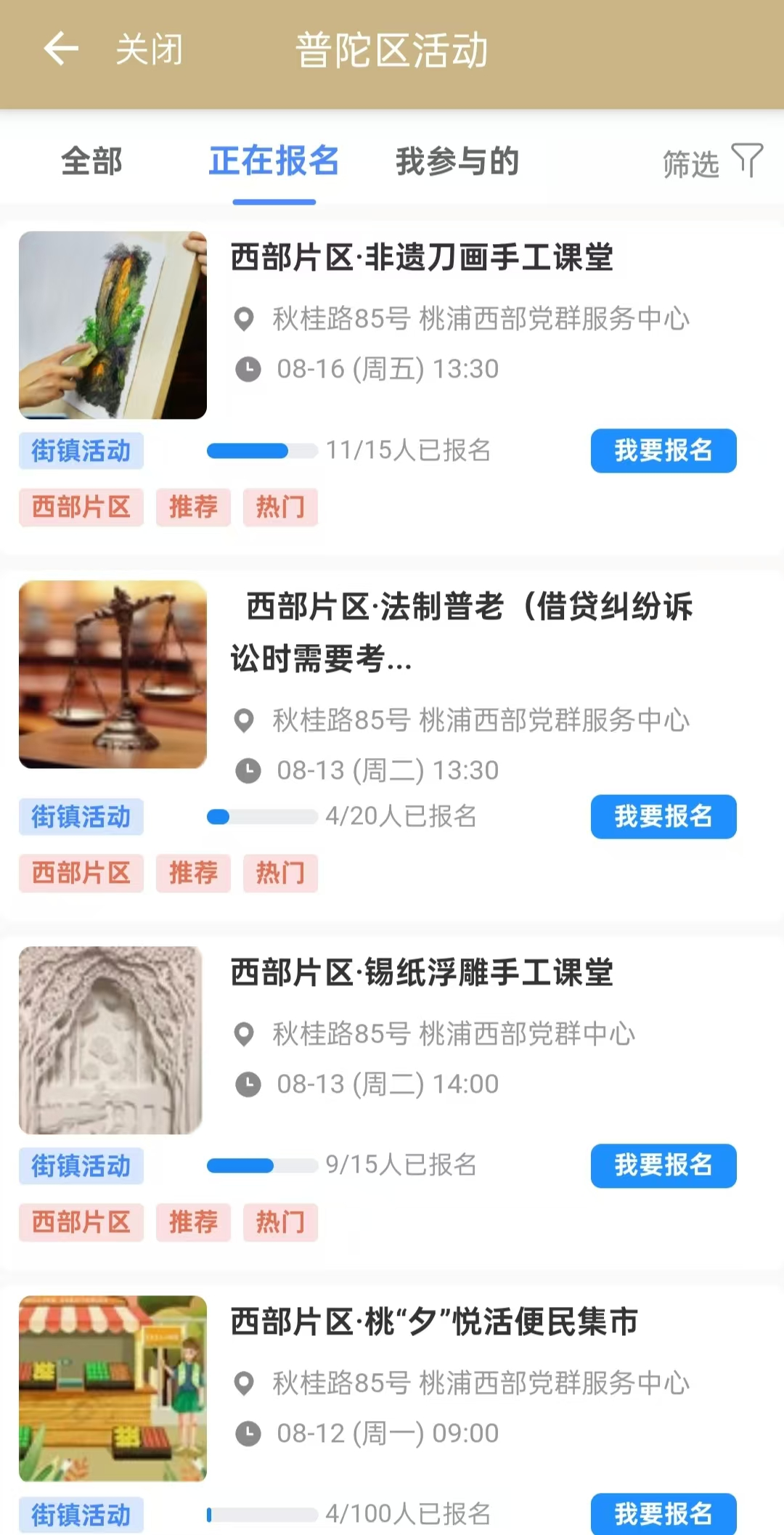This screenshot has height=1535, width=784.
Task: Open the 非遗刀画手工课堂 activity card
Action: coord(422,258)
